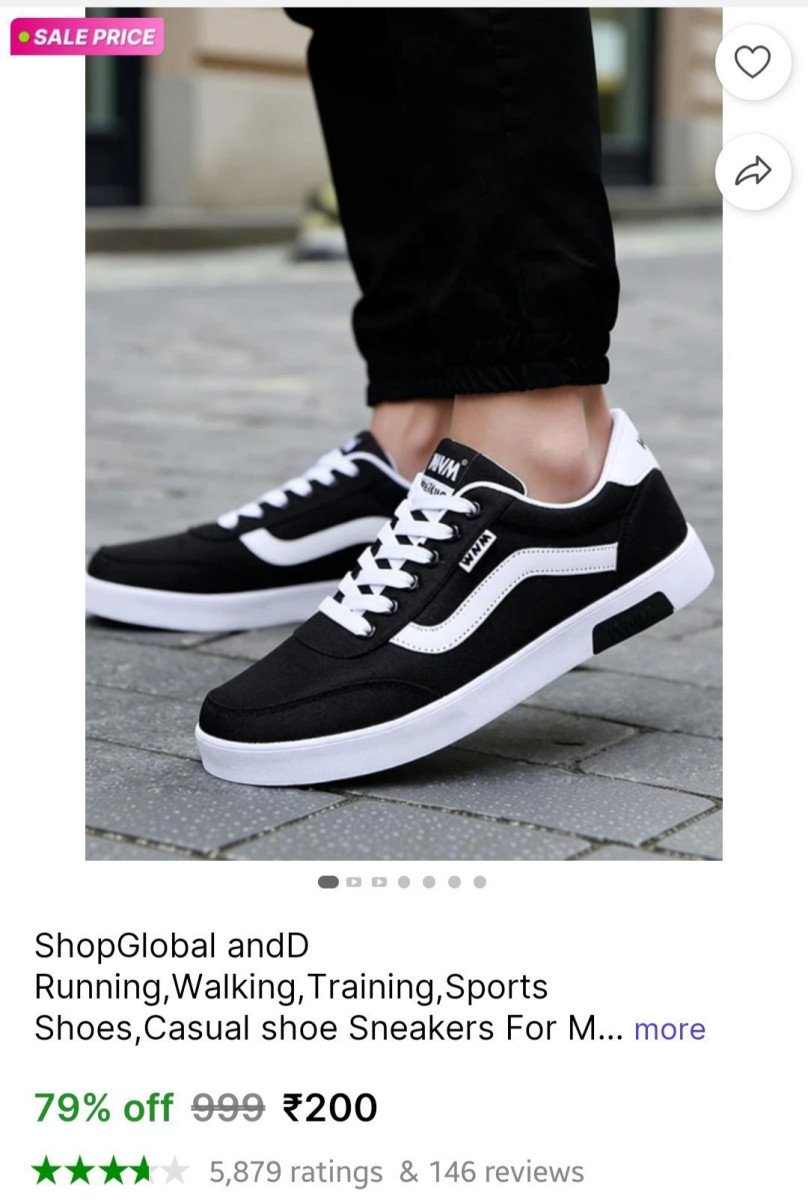
Task: View the 5,879 ratings and 146 reviews
Action: click(396, 1171)
